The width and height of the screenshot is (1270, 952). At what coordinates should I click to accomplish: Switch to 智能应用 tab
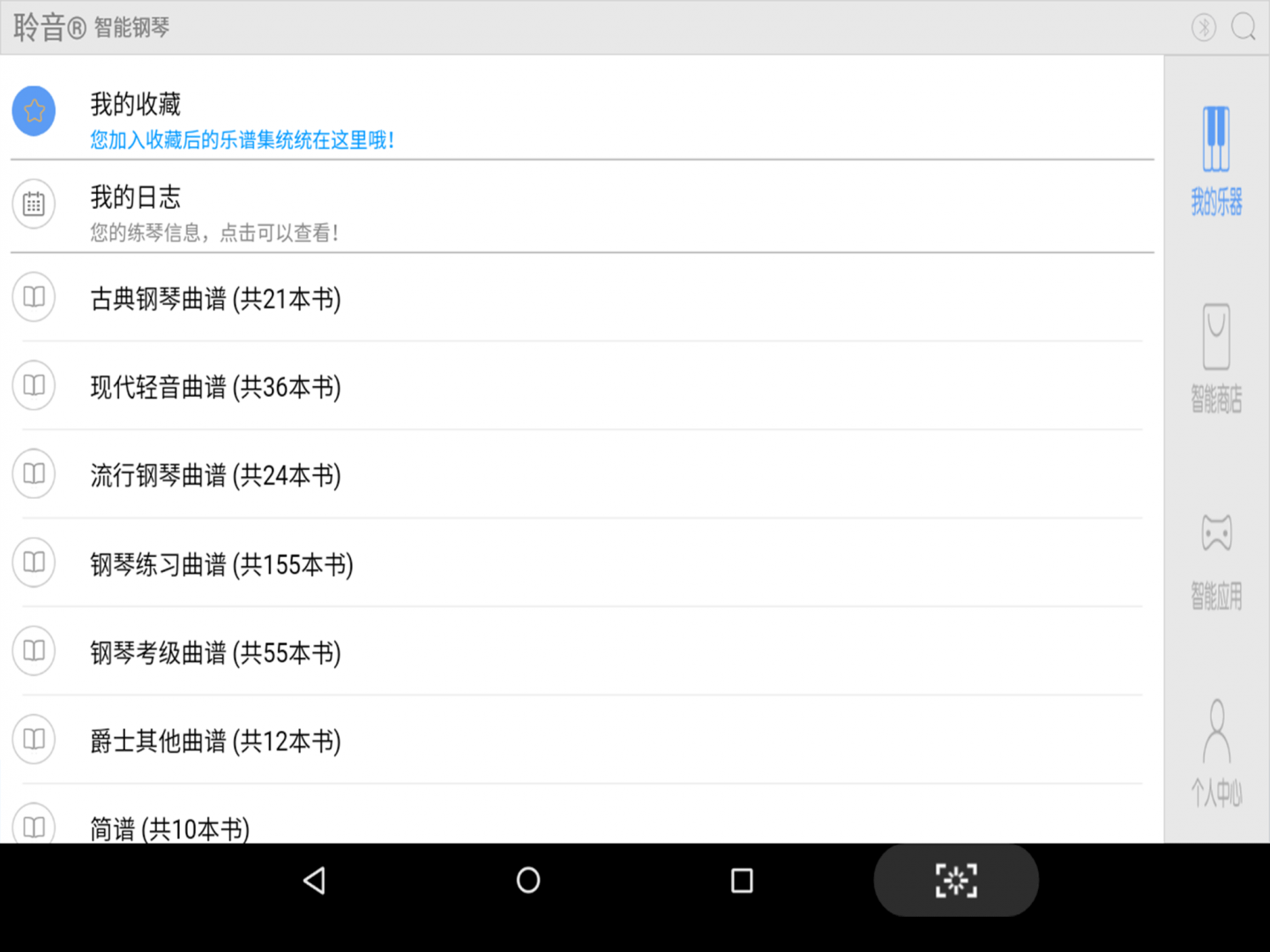click(x=1217, y=562)
